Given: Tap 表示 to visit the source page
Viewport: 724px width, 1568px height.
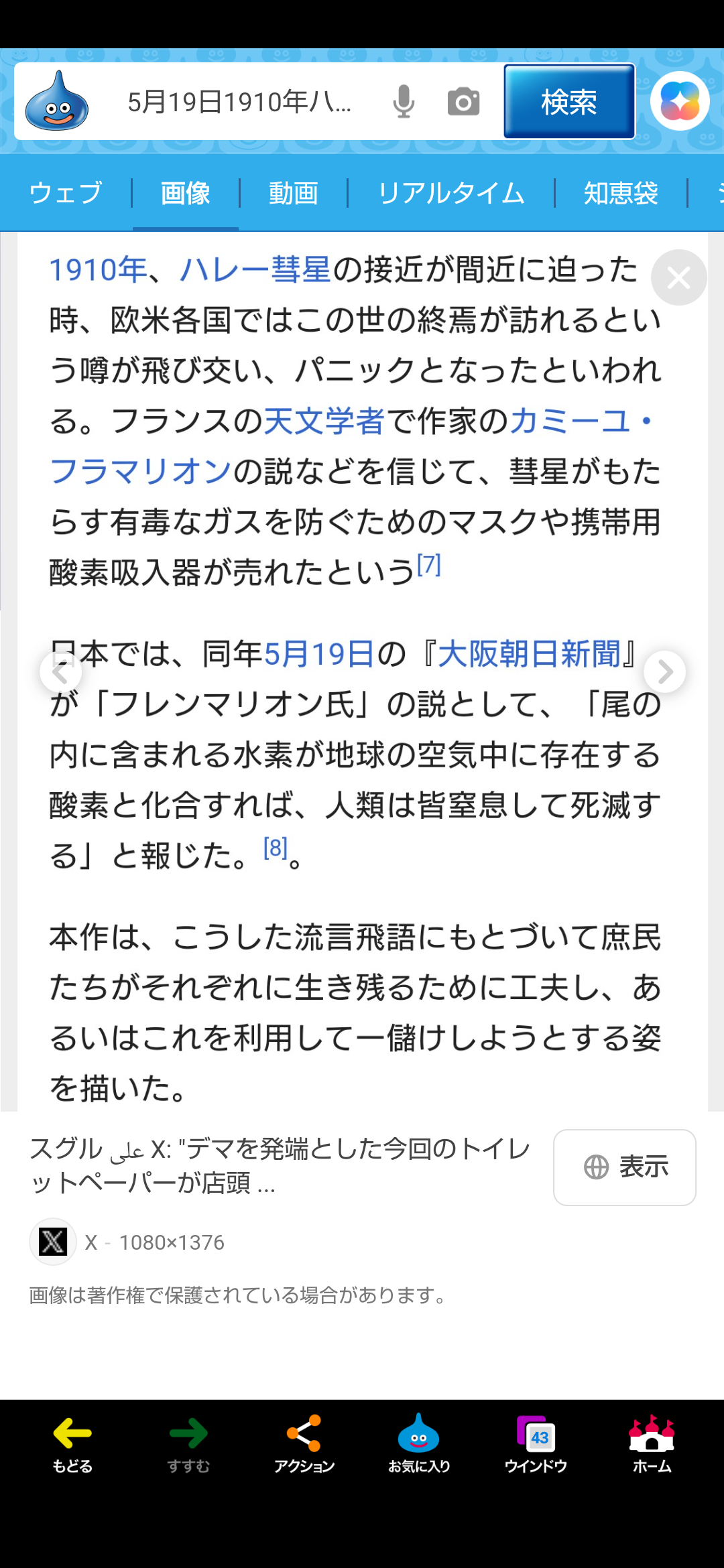Looking at the screenshot, I should click(625, 1167).
